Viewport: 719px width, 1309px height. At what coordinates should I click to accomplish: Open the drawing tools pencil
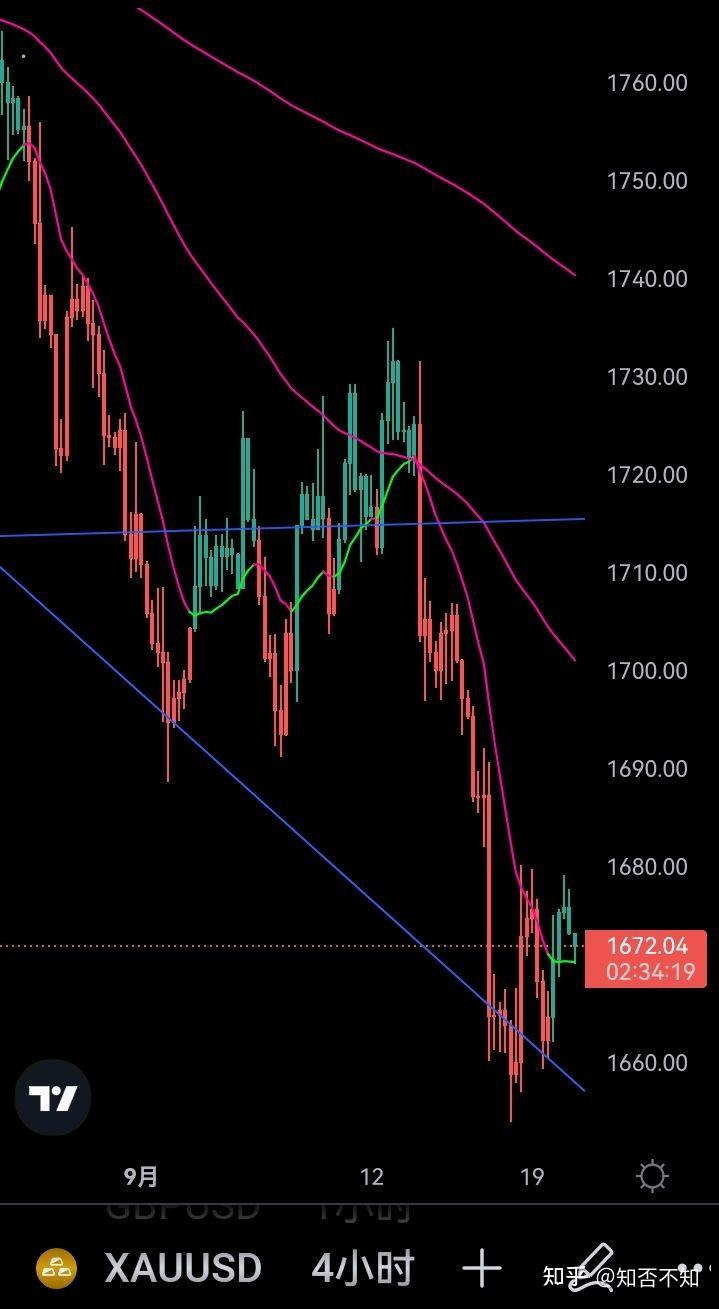pyautogui.click(x=592, y=1264)
